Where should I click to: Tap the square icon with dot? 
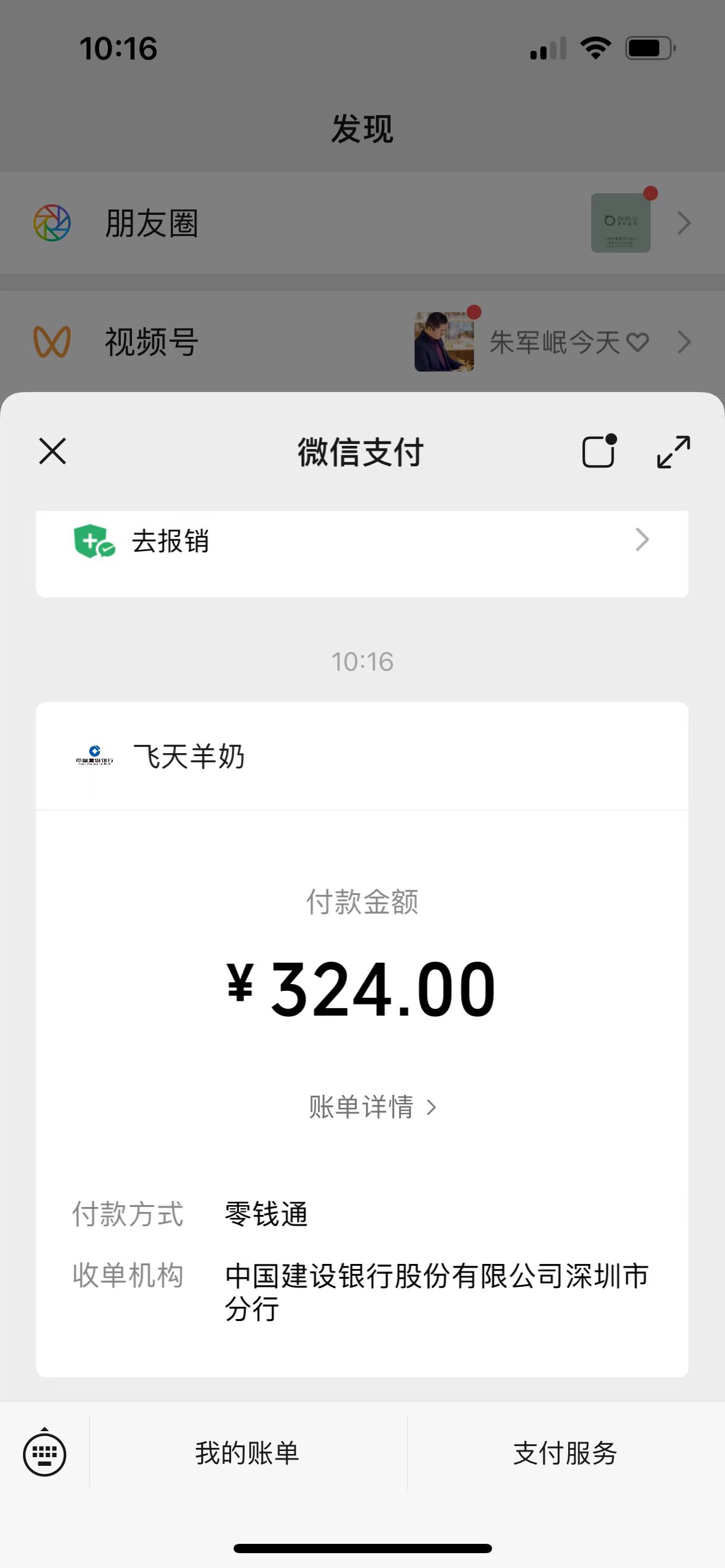[599, 451]
